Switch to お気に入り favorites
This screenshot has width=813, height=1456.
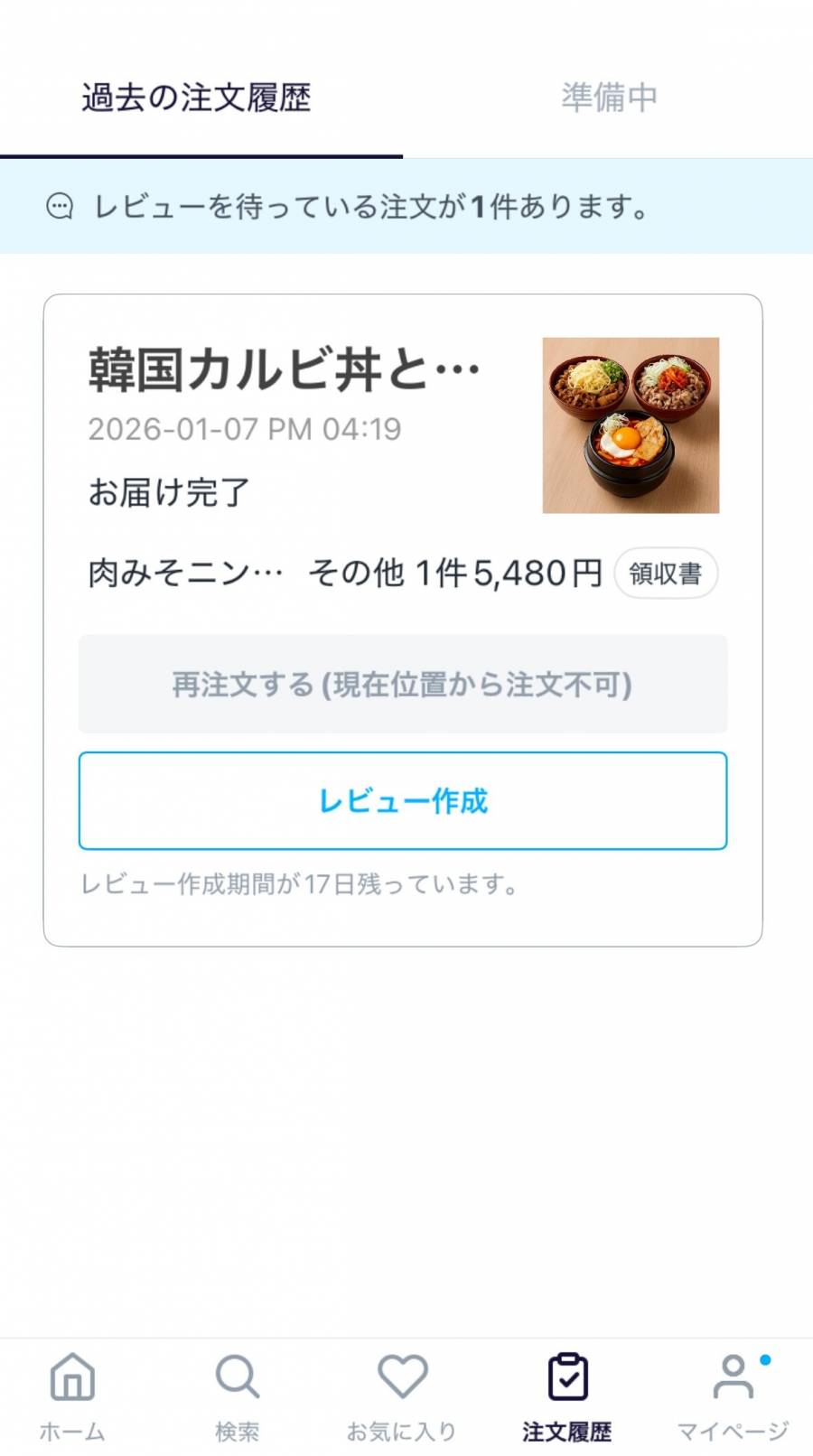[x=402, y=1395]
